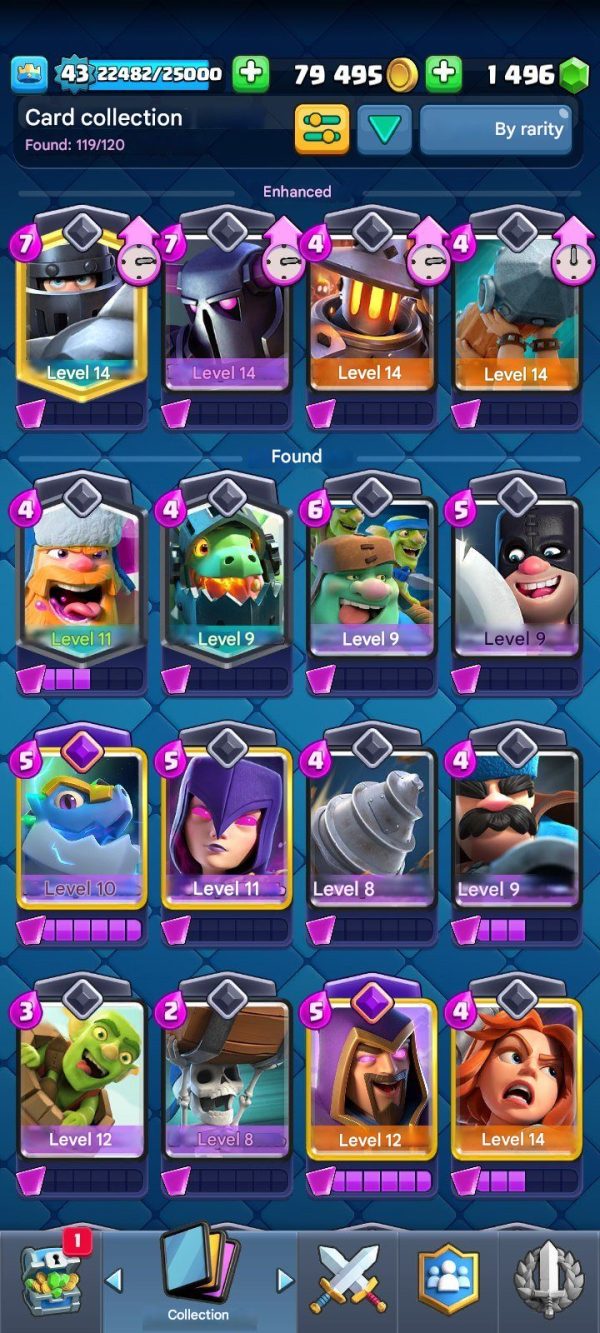This screenshot has height=1333, width=600.
Task: Tap the right arrow beside Collection
Action: point(284,1279)
